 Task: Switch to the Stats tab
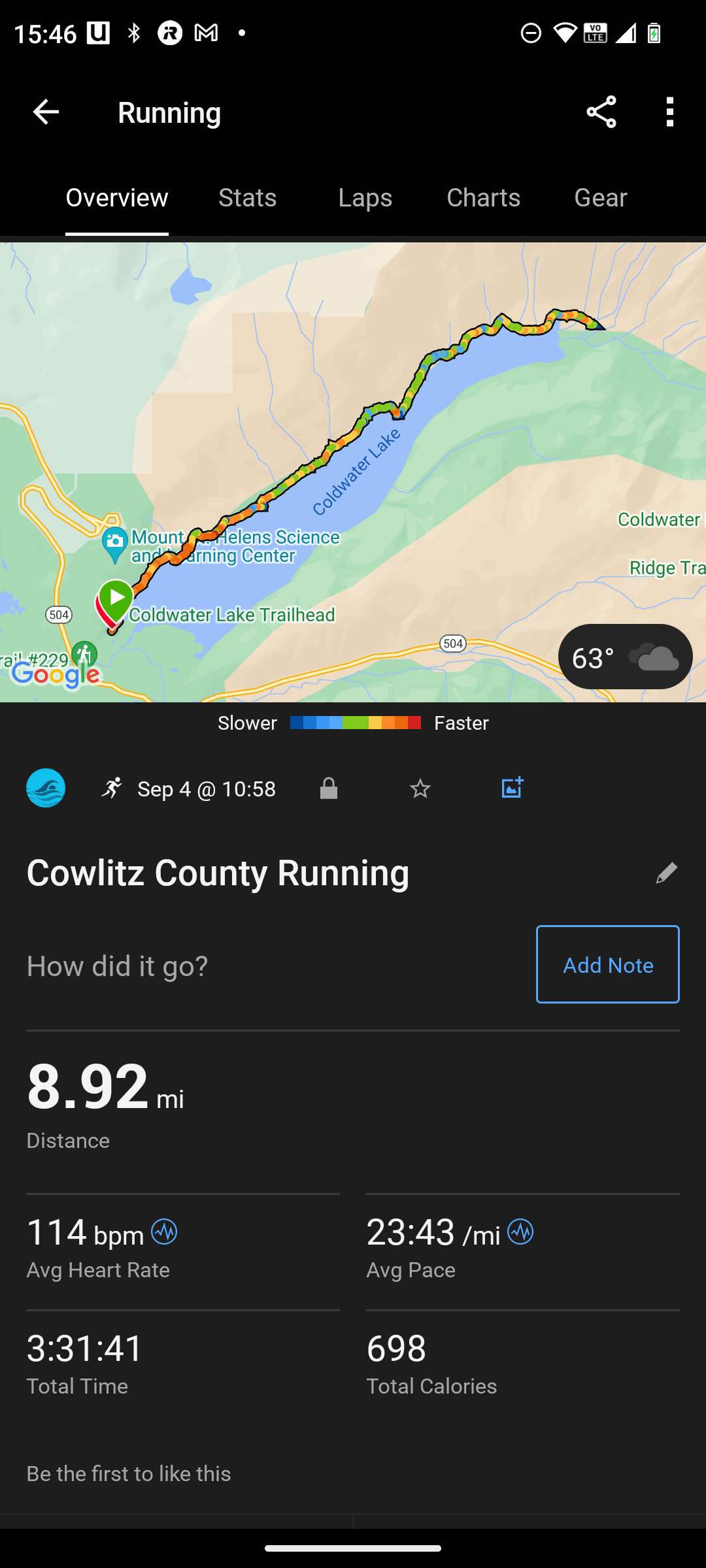247,198
